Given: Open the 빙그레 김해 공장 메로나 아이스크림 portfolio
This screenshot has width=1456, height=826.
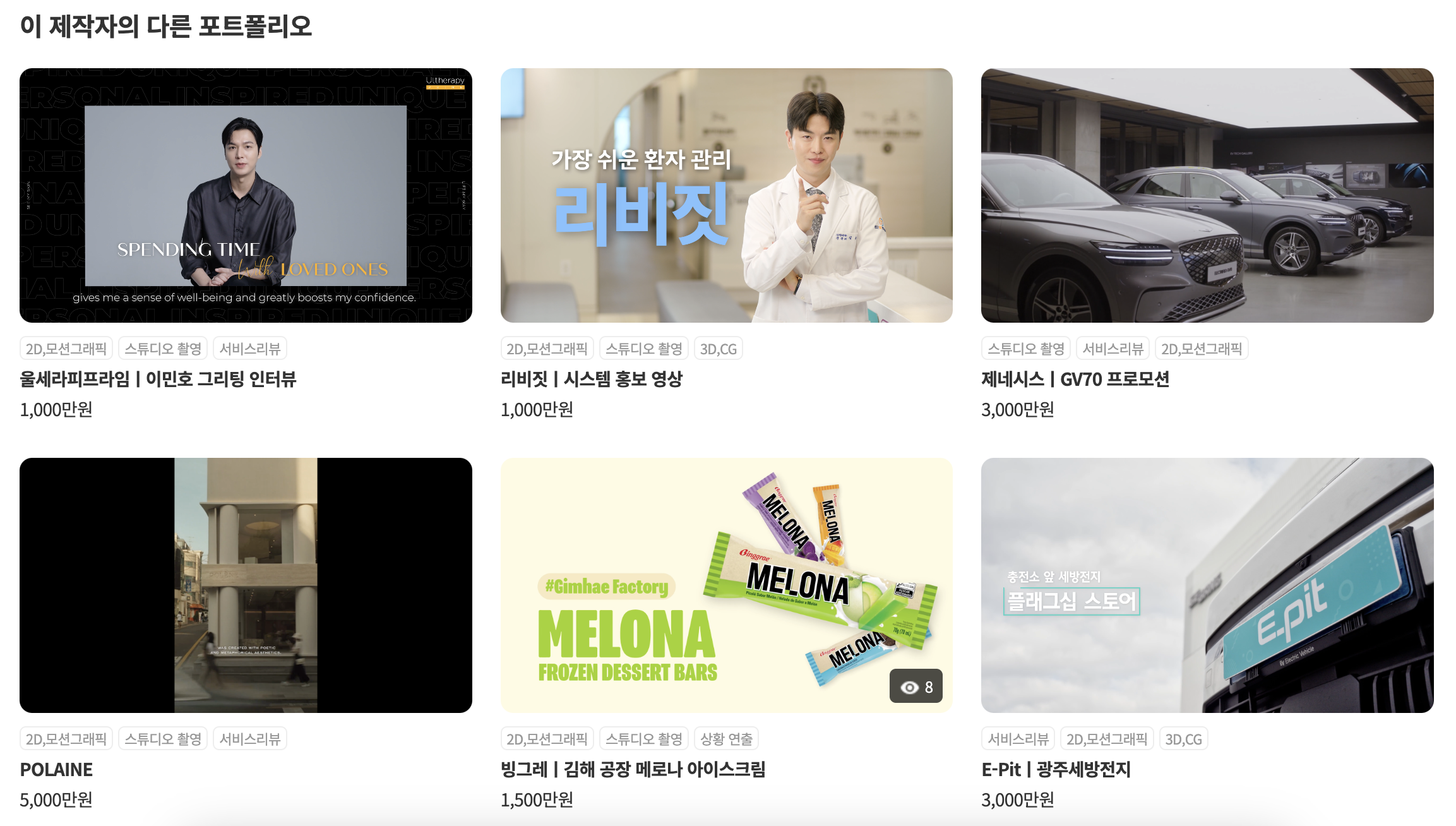Looking at the screenshot, I should pyautogui.click(x=726, y=585).
